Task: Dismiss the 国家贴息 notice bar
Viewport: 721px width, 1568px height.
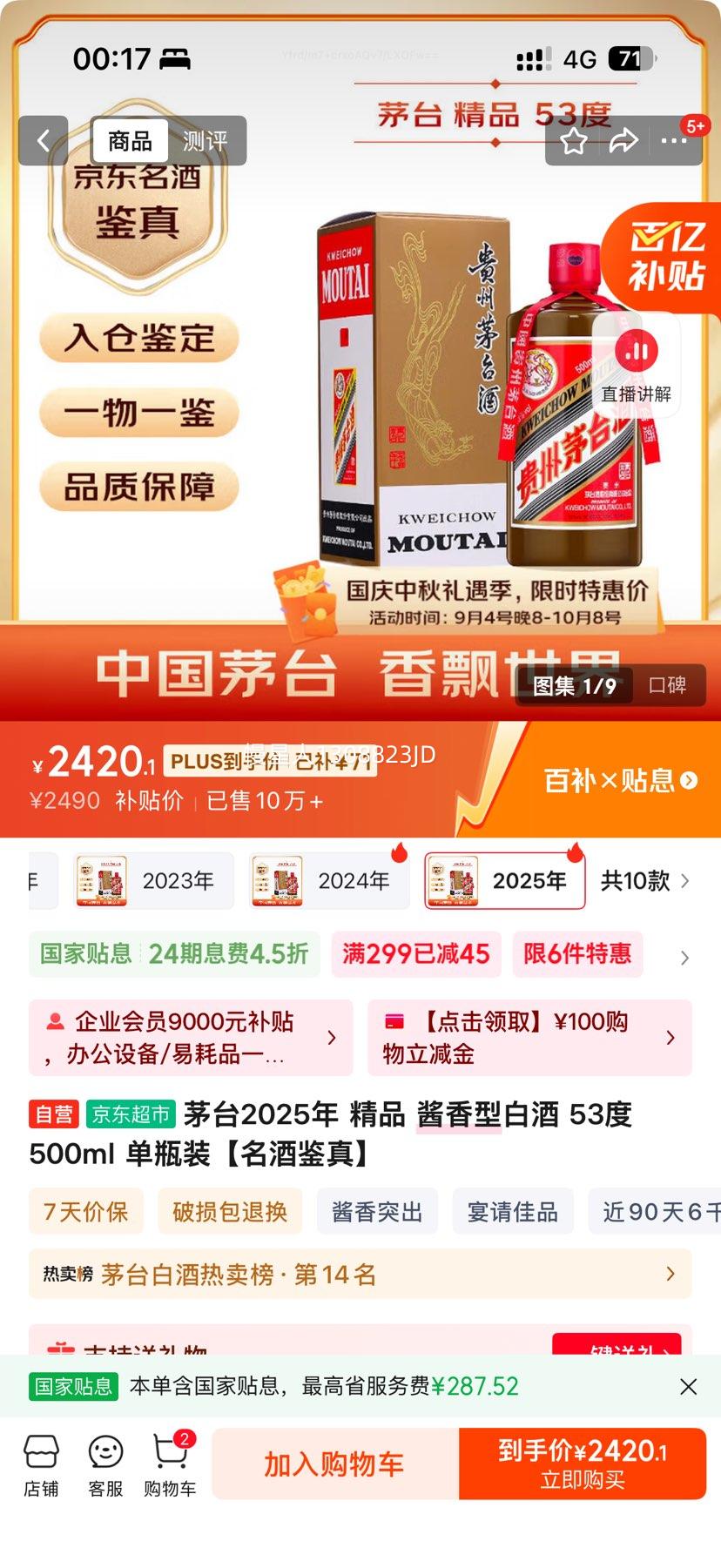Action: coord(688,1386)
